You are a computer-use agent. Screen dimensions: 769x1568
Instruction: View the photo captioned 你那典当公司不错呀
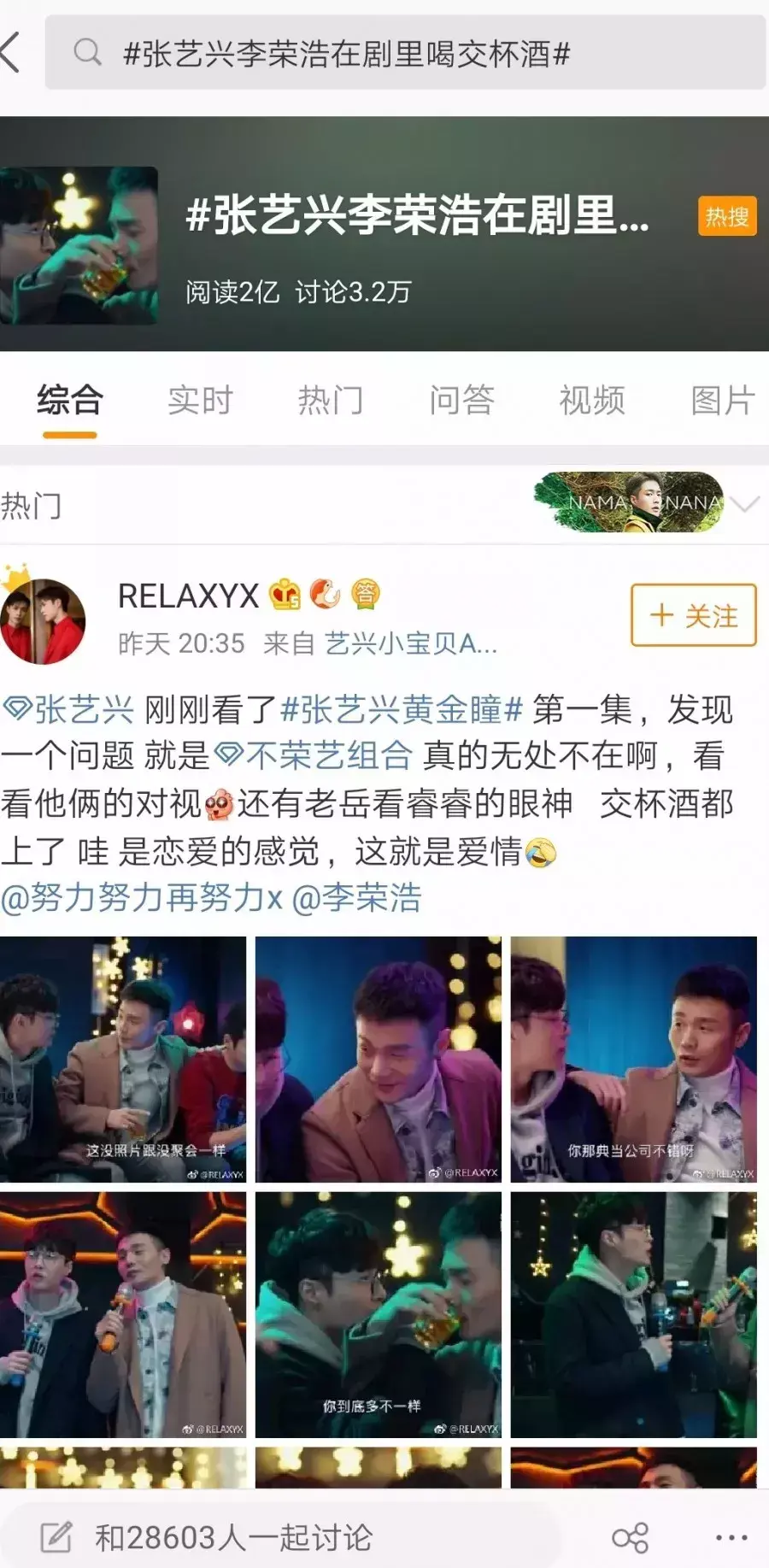[x=633, y=1059]
